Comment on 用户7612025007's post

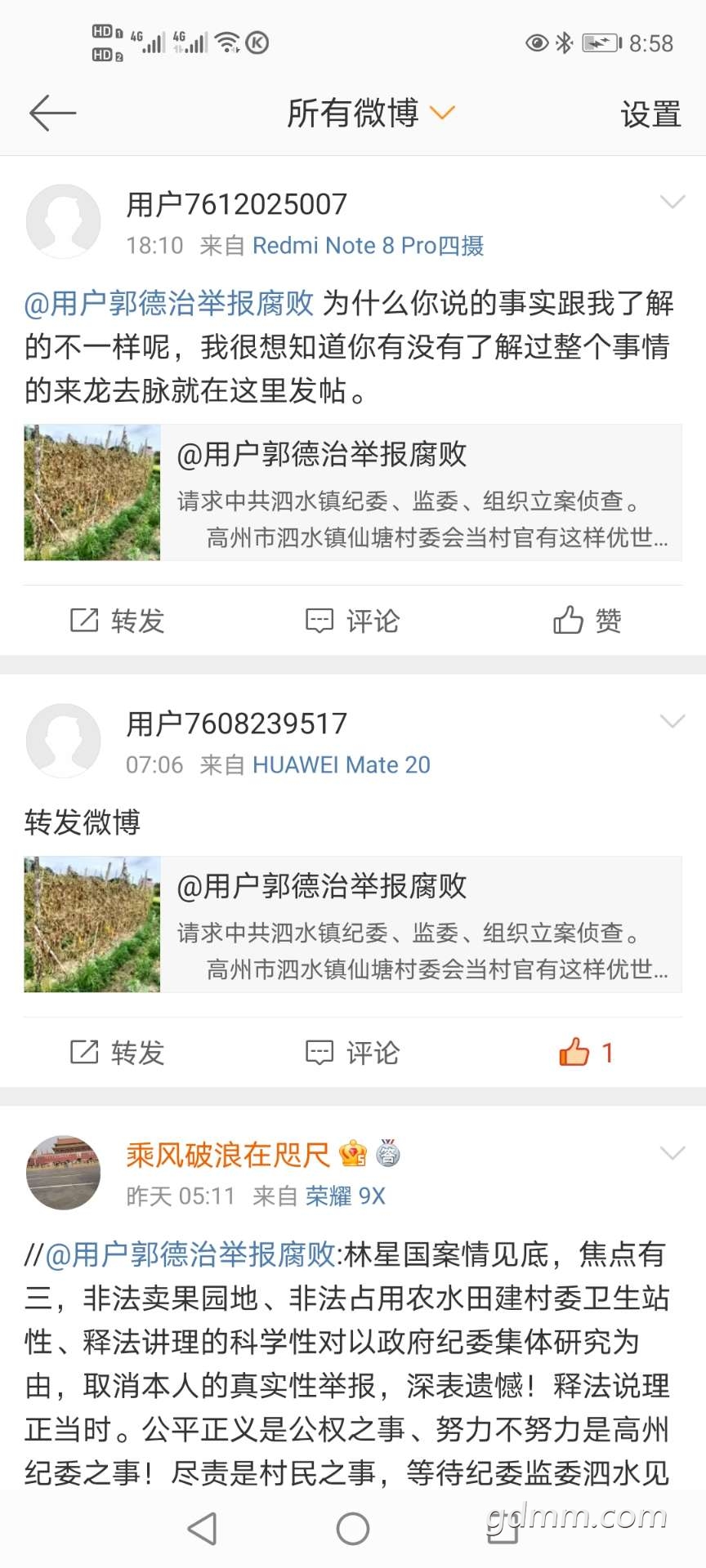[x=352, y=621]
